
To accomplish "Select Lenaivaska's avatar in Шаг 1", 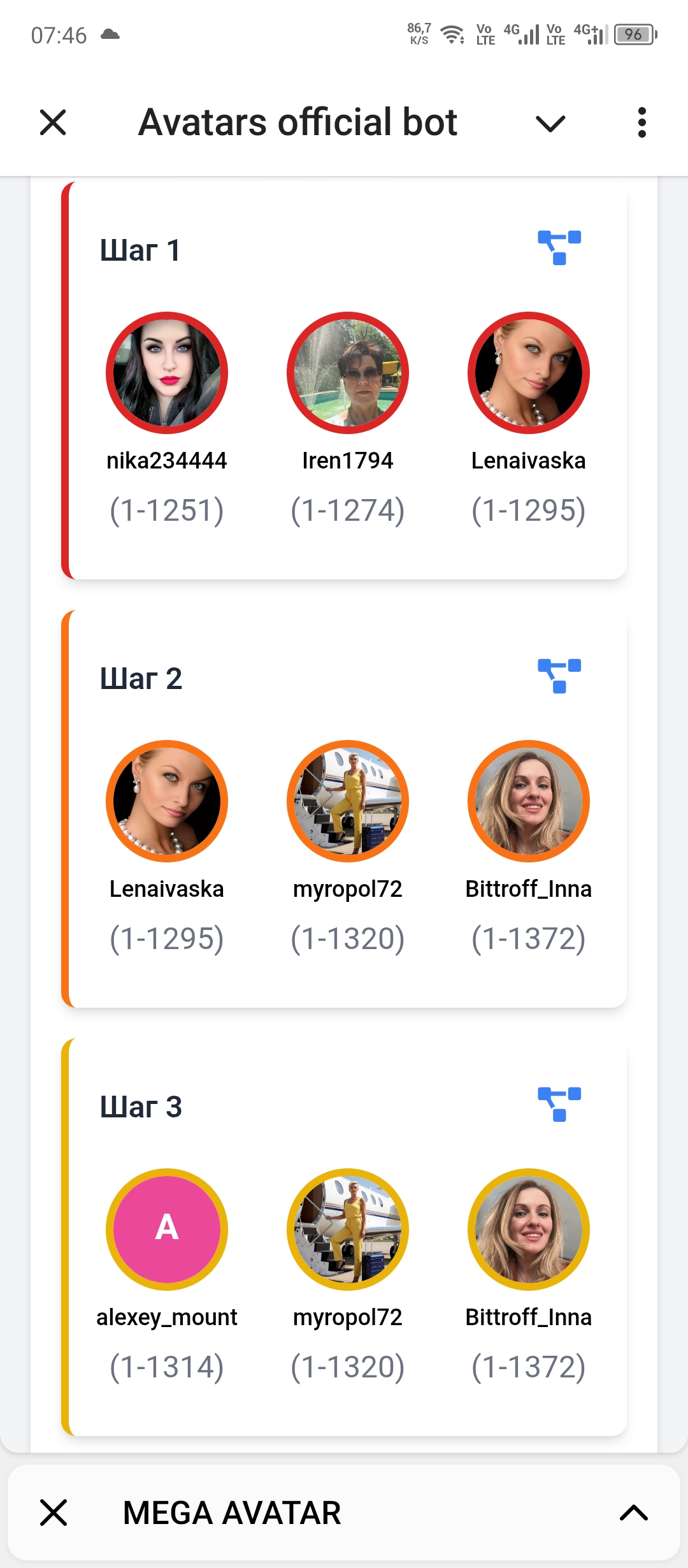I will click(x=529, y=373).
